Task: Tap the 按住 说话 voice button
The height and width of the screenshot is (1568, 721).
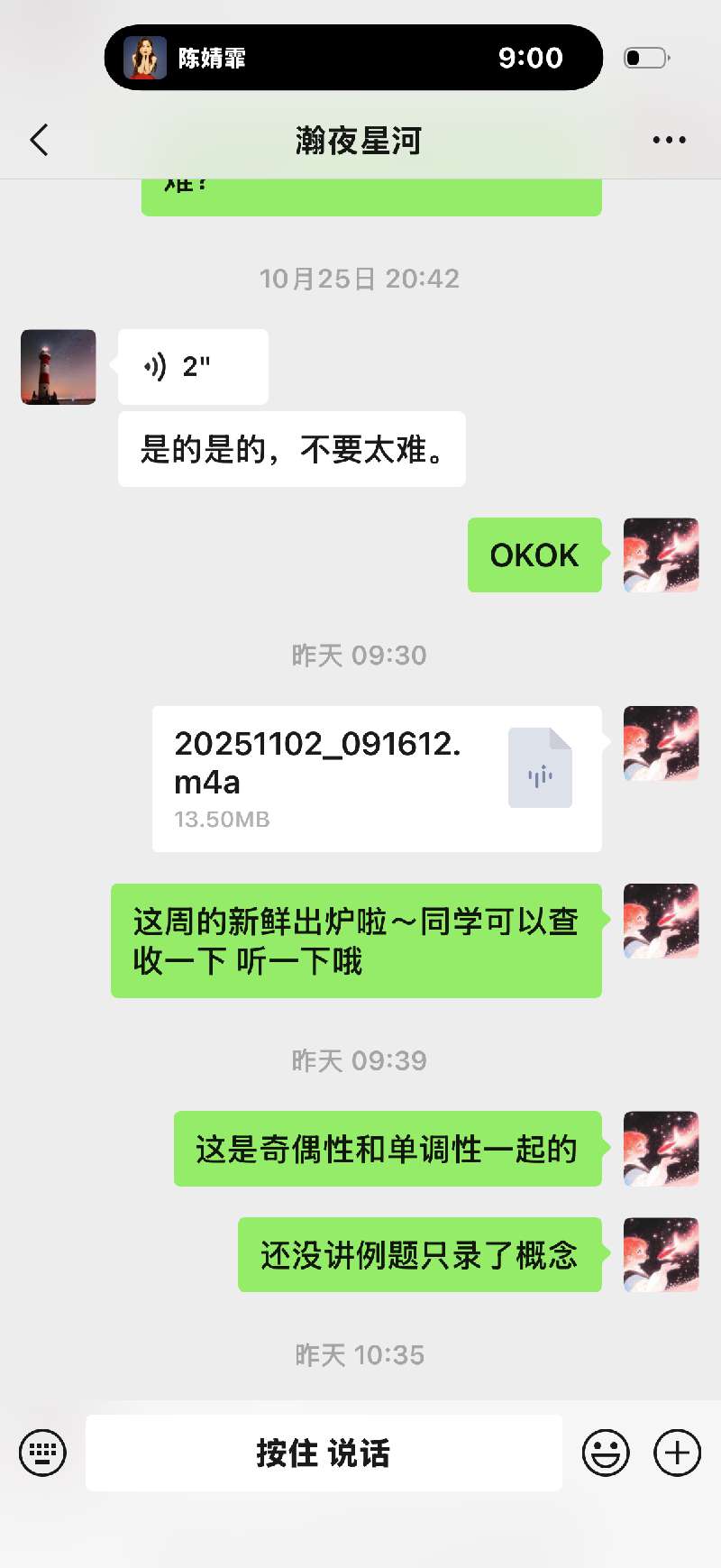Action: [x=324, y=1453]
